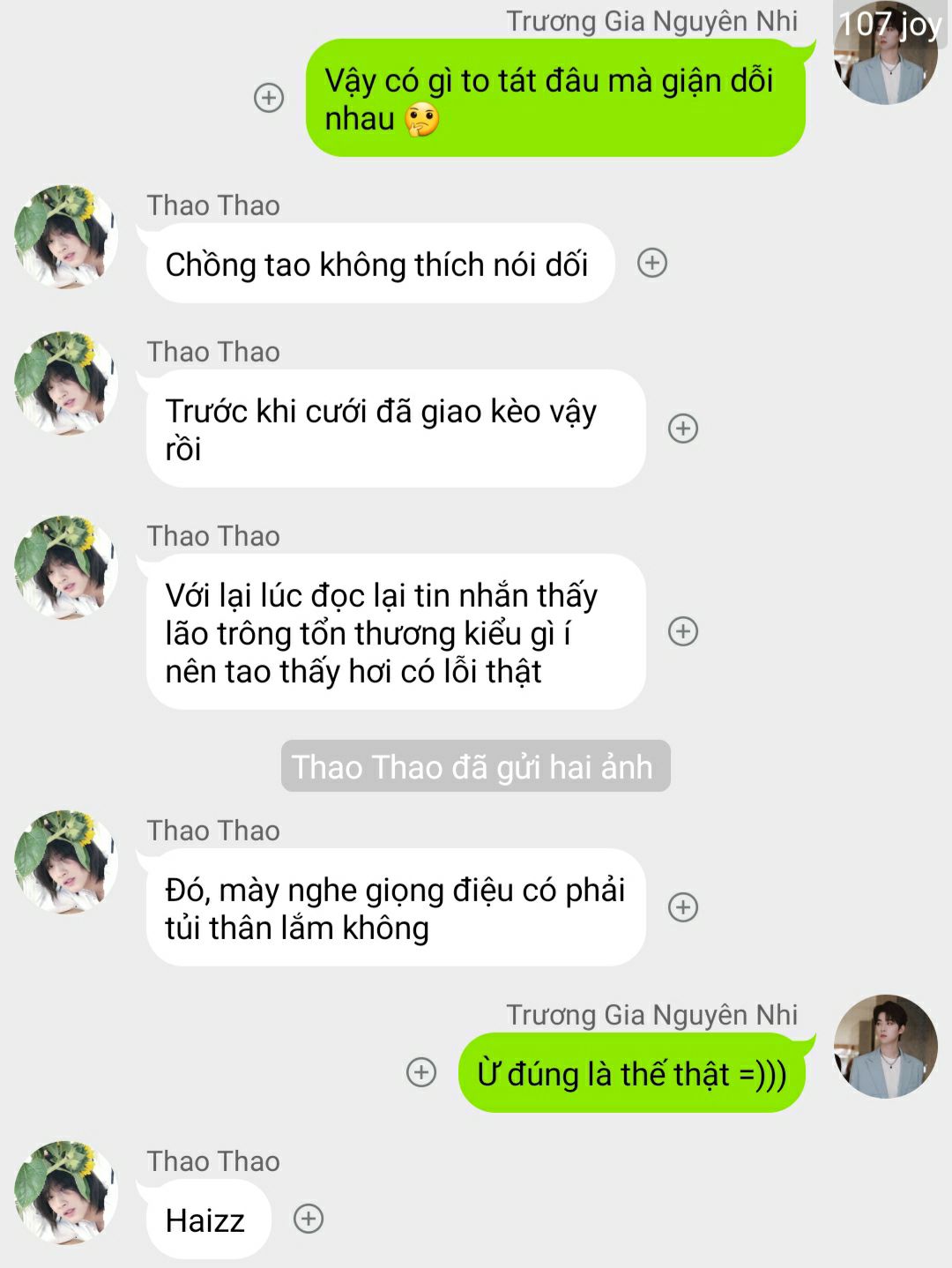952x1268 pixels.
Task: Tap plus icon beside "Đó, mày nghe giọng điệu" message
Action: (683, 907)
